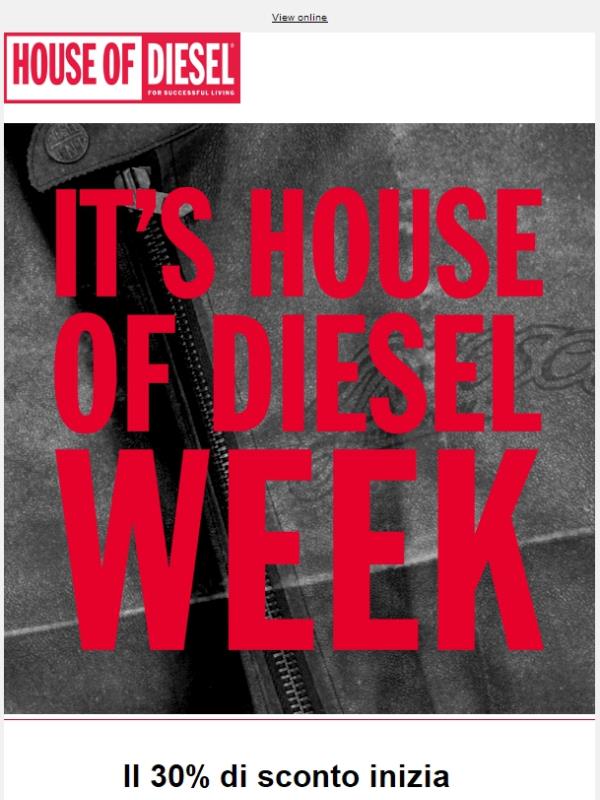
Task: Open the House of Diesel Week banner
Action: (x=300, y=418)
